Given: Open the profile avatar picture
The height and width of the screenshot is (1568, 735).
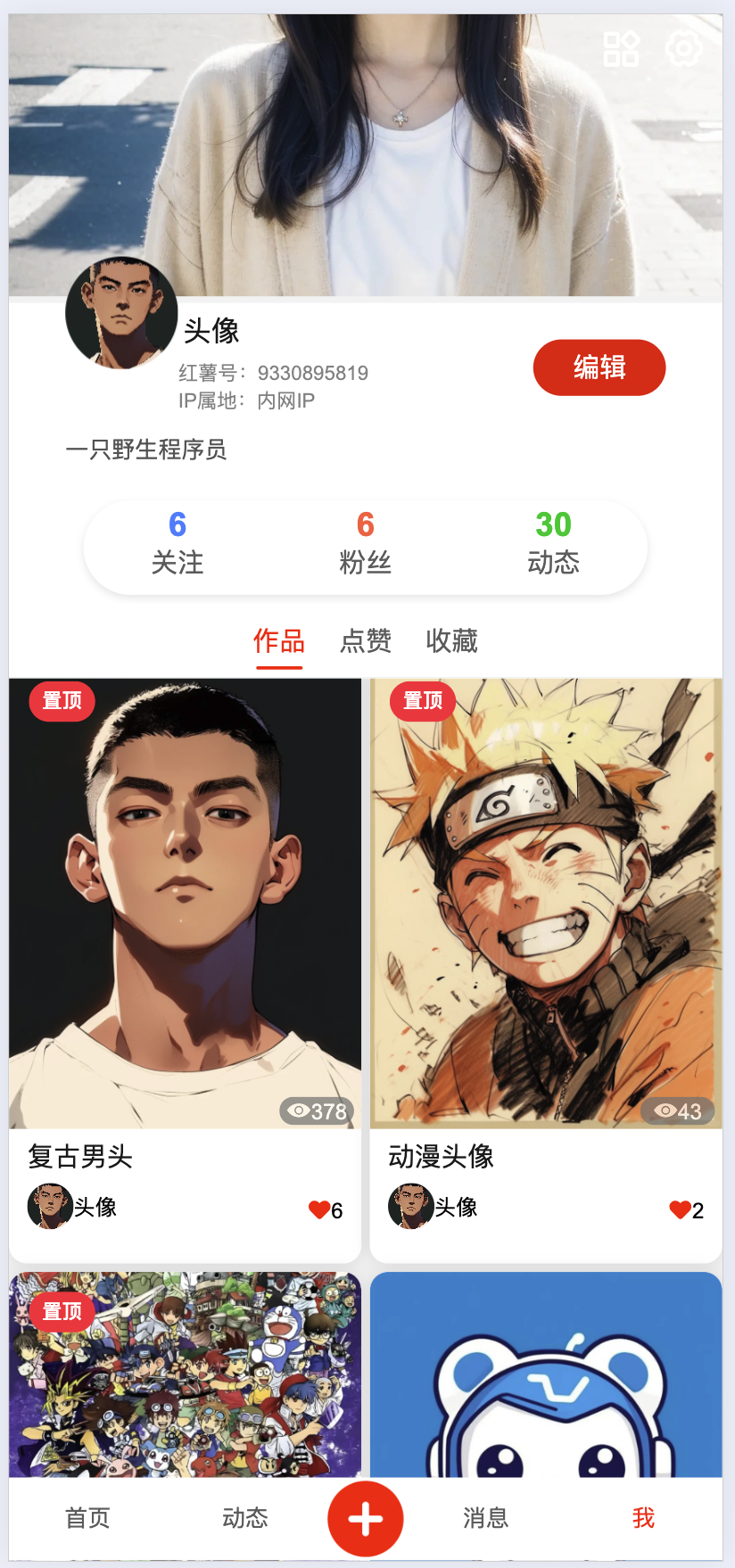Looking at the screenshot, I should pyautogui.click(x=121, y=313).
